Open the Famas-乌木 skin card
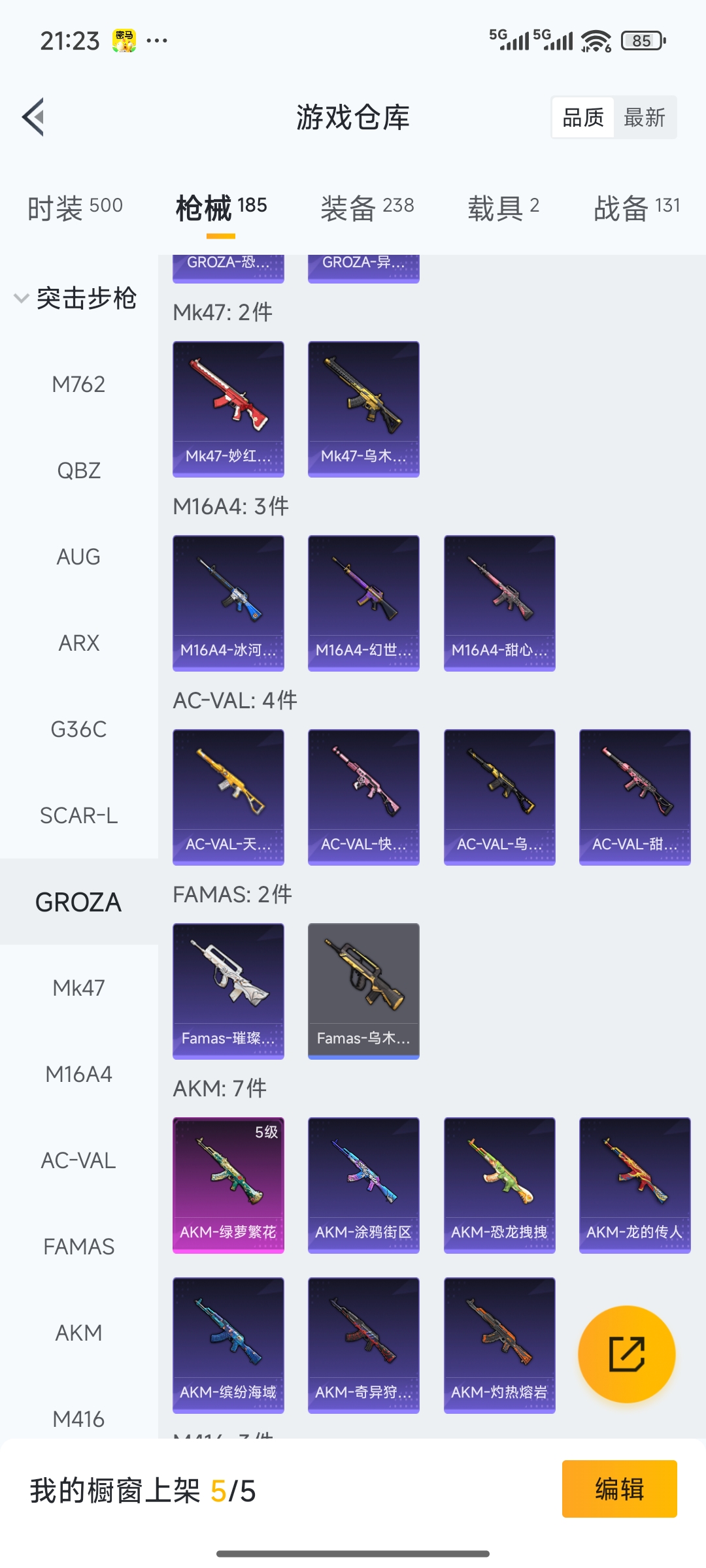 [363, 990]
